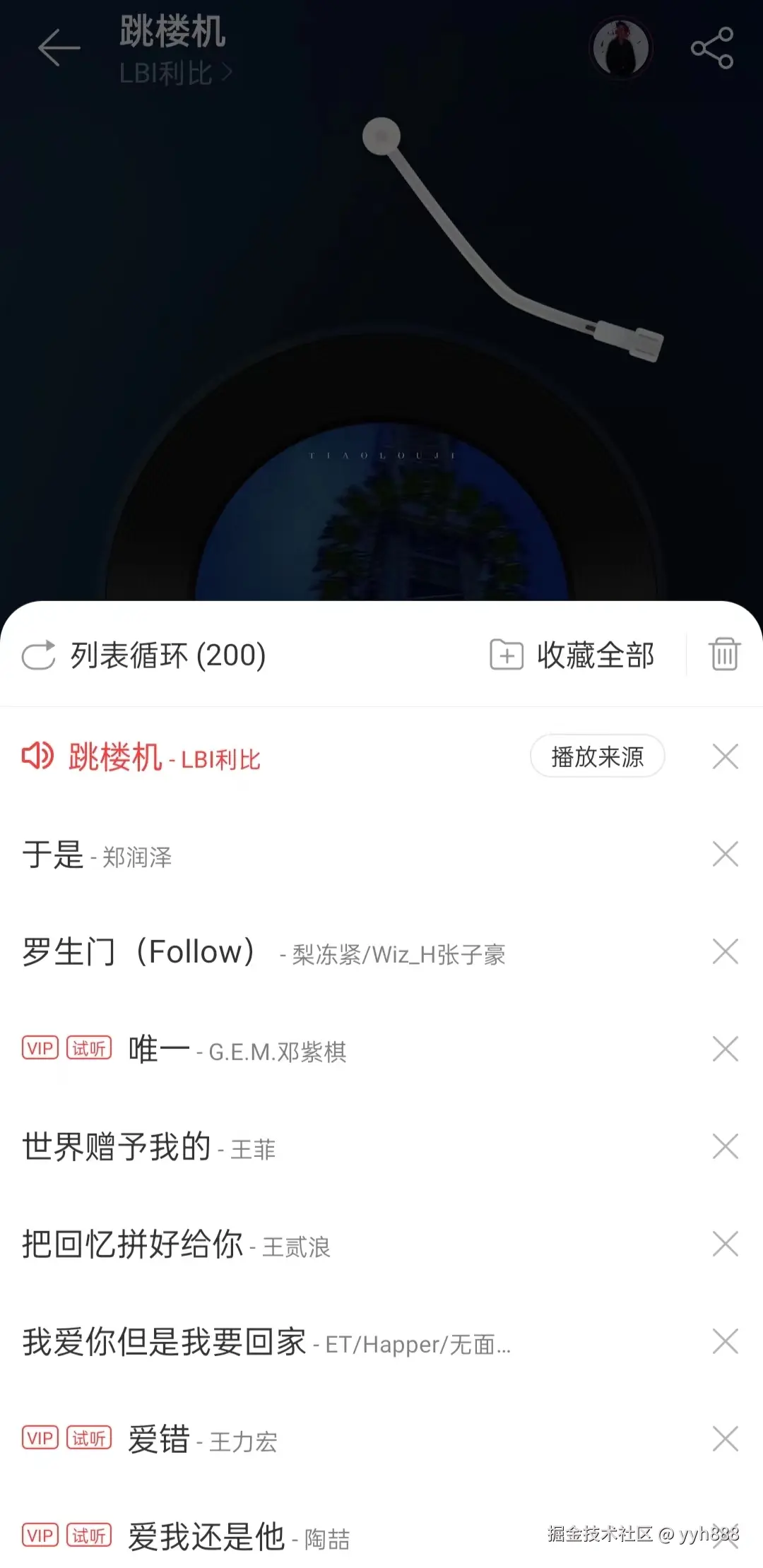
Task: Tap the artist avatar thumbnail near the share icon
Action: (620, 48)
